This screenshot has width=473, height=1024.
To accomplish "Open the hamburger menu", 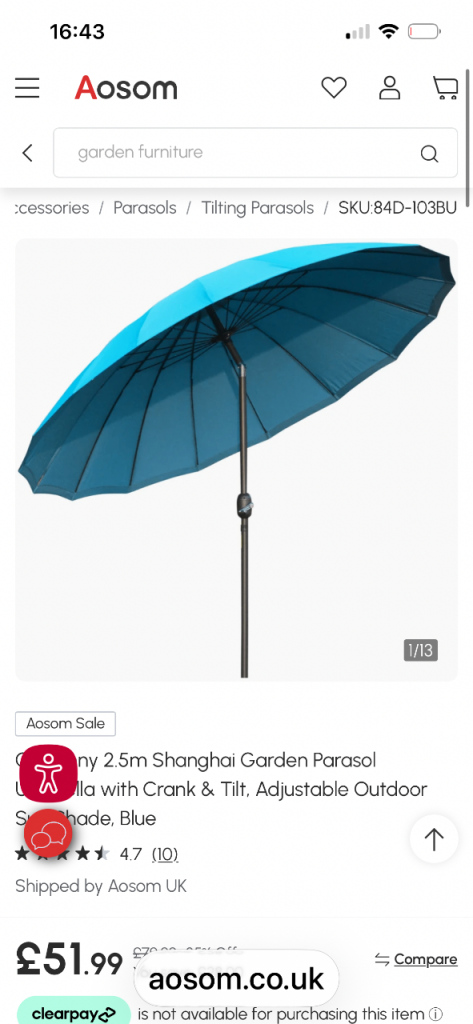I will pos(27,88).
